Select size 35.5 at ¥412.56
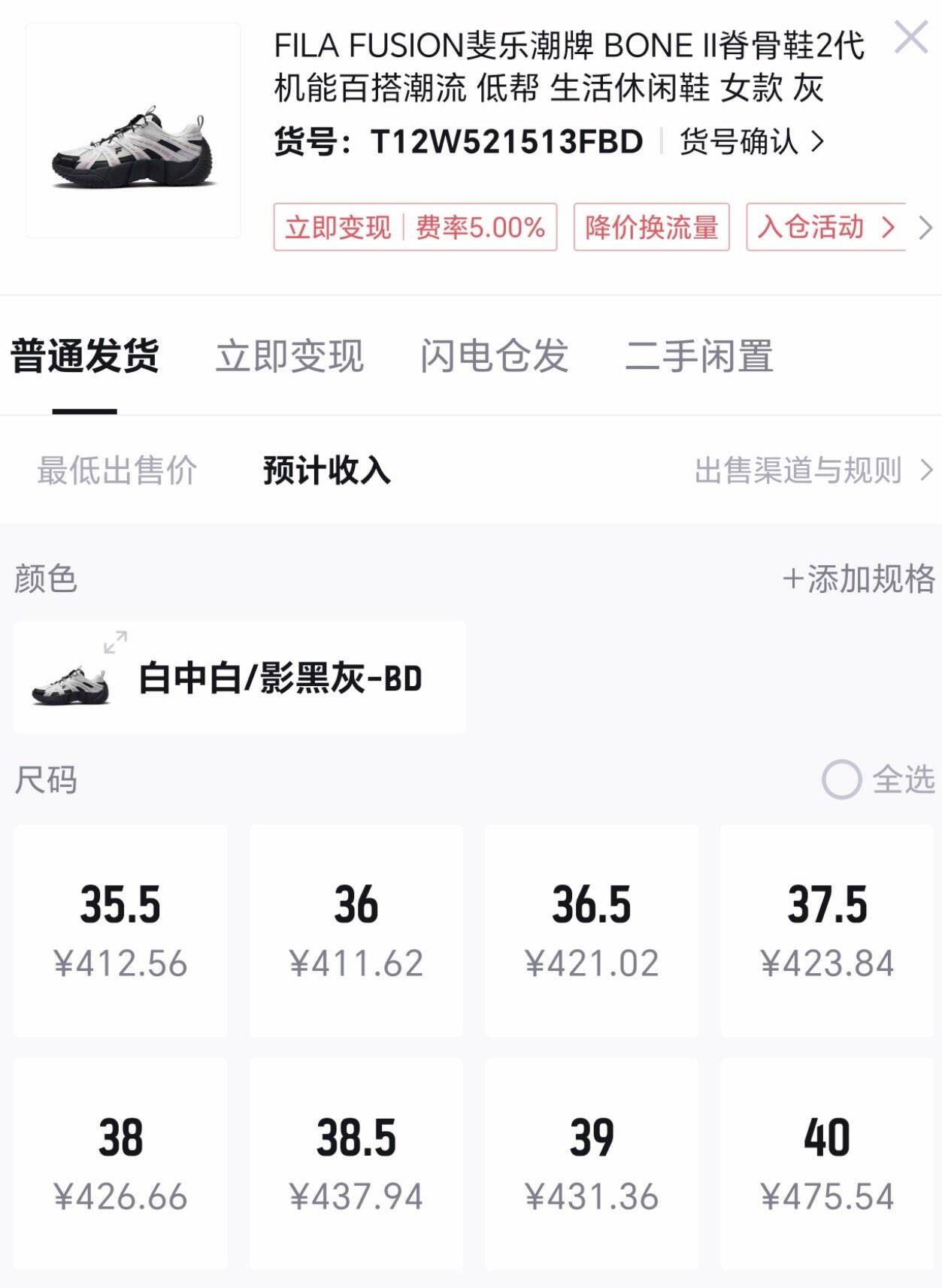 pyautogui.click(x=120, y=930)
